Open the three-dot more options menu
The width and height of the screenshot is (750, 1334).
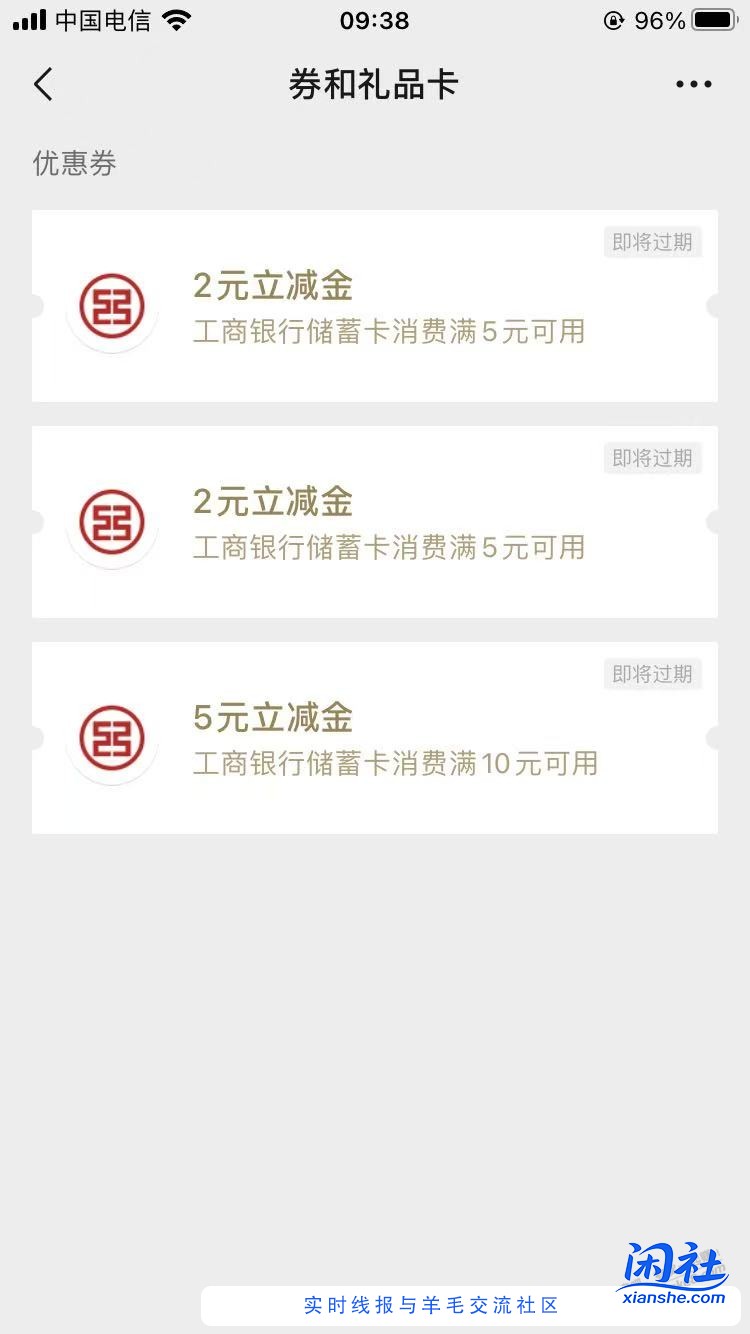(692, 84)
